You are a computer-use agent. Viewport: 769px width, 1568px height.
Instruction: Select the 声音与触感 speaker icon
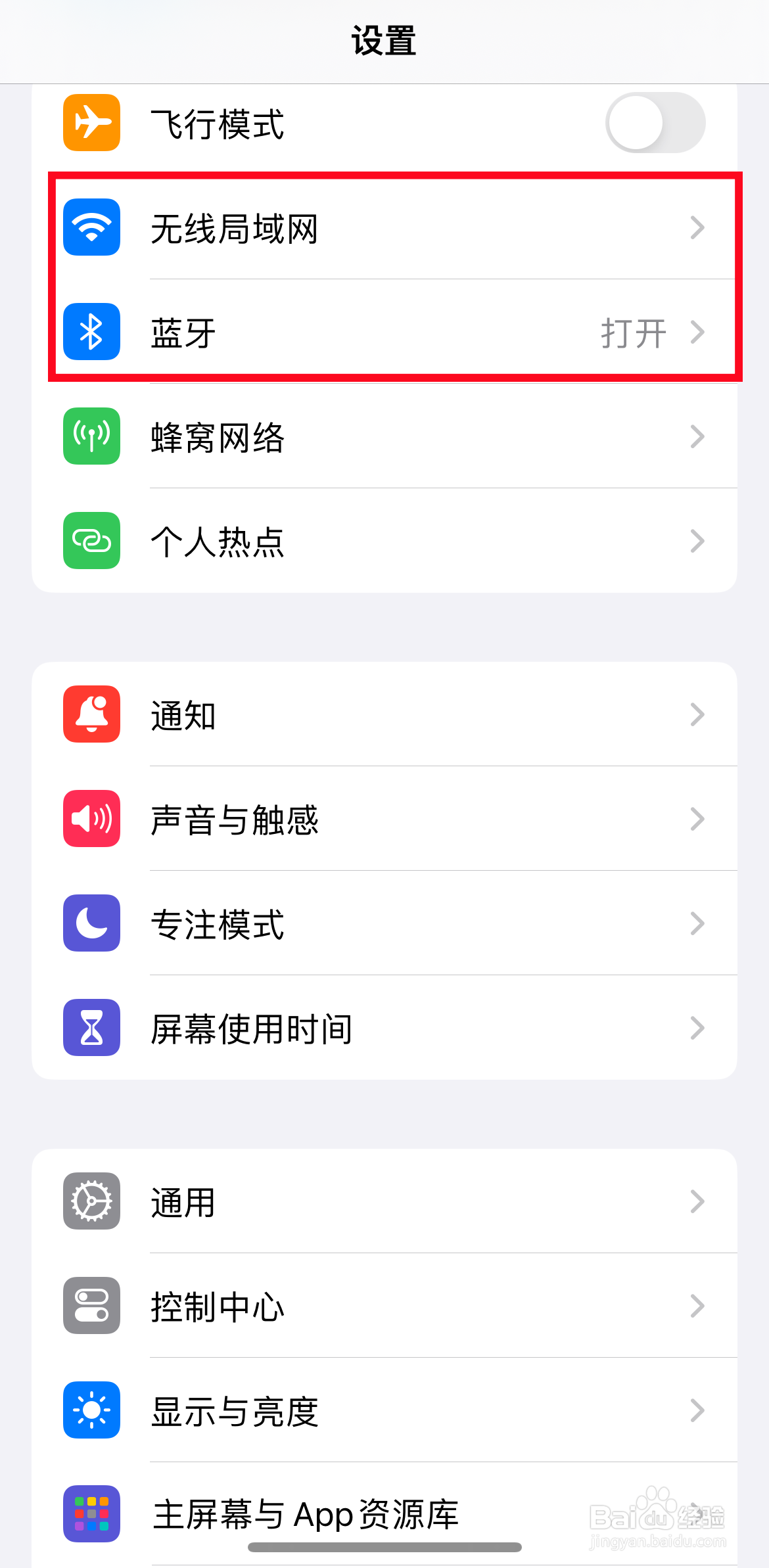91,819
